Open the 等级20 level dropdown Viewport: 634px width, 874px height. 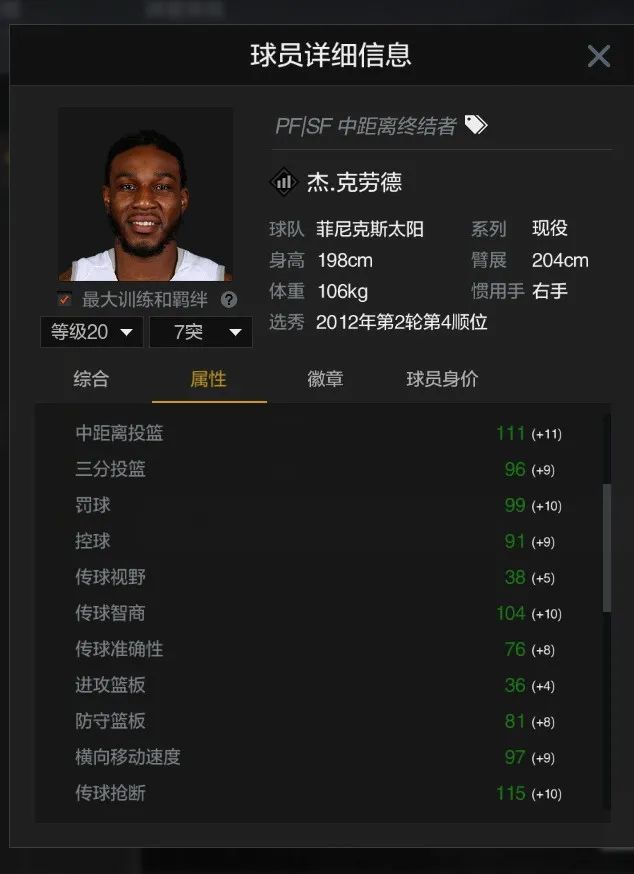tap(92, 332)
